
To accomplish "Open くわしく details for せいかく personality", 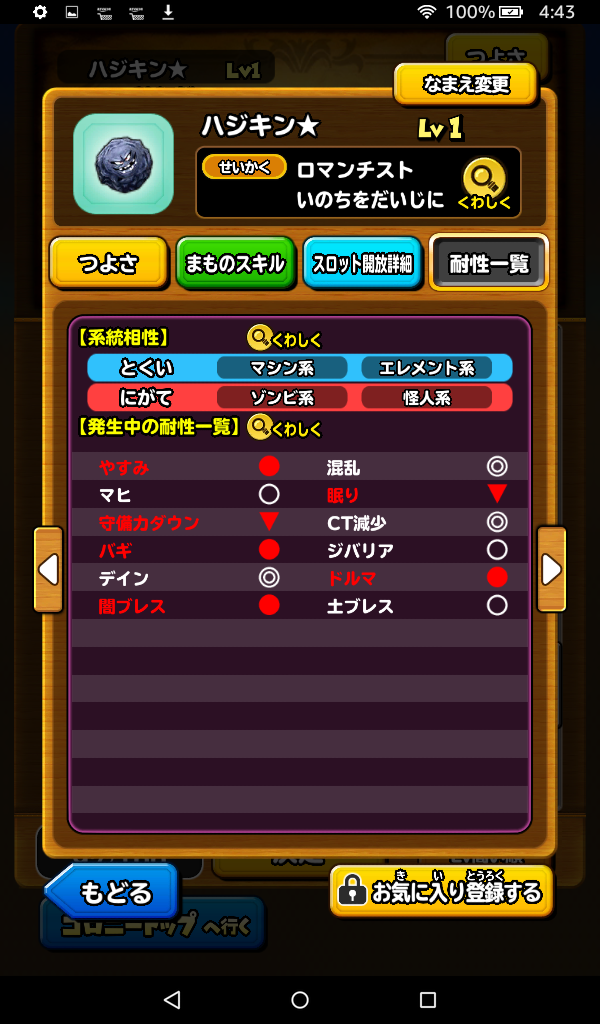I will coord(484,184).
